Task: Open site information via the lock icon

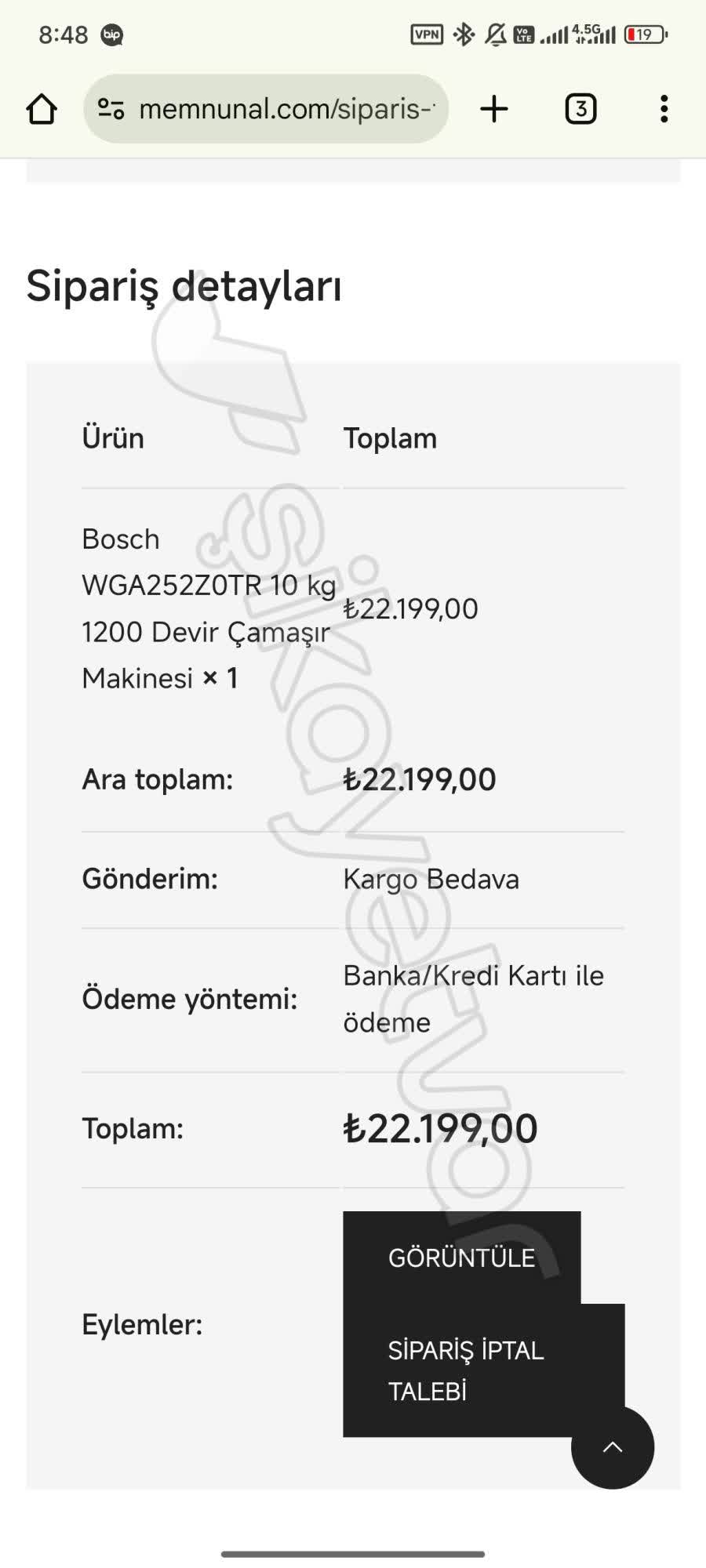Action: click(x=112, y=109)
